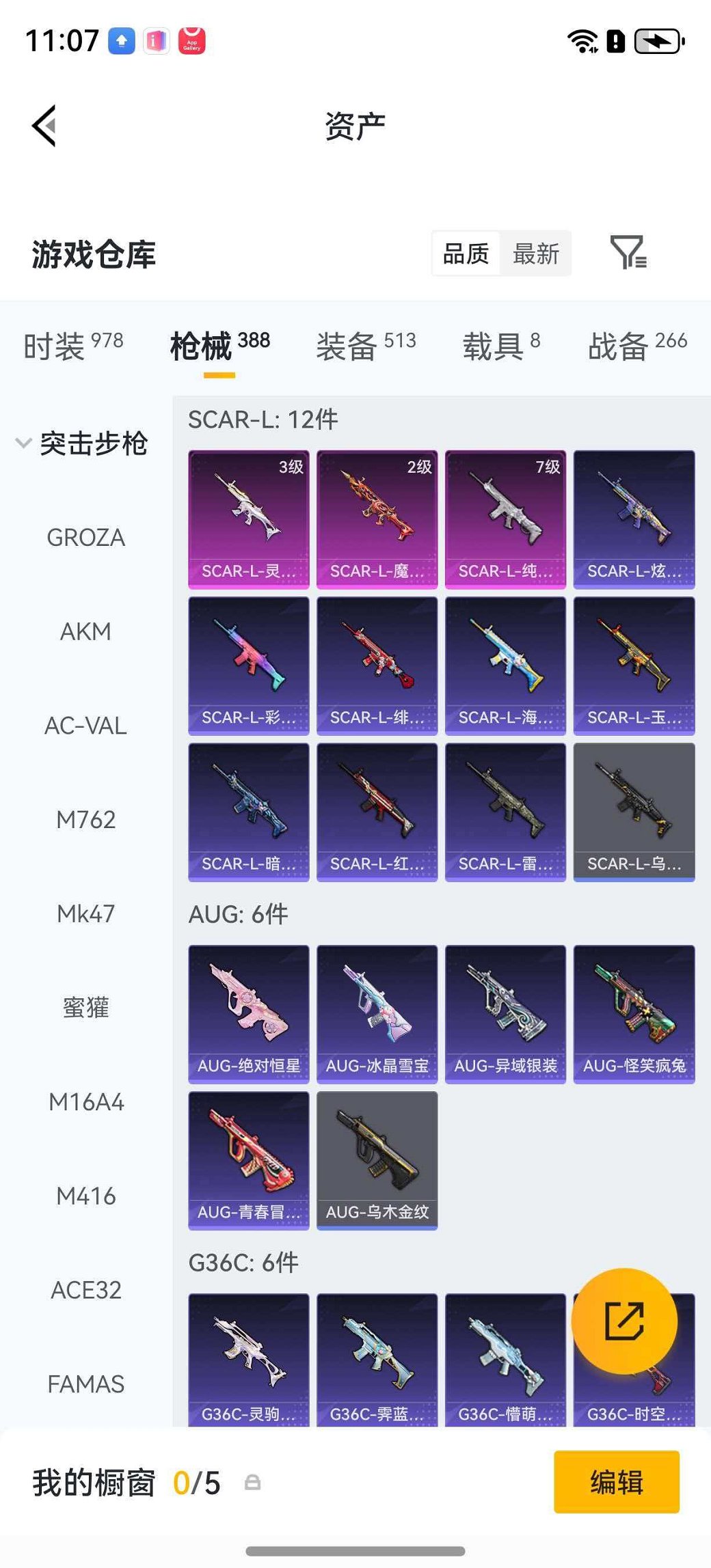Open the SCAR-L-乌… grey skin tile
Viewport: 711px width, 1568px height.
click(x=634, y=812)
